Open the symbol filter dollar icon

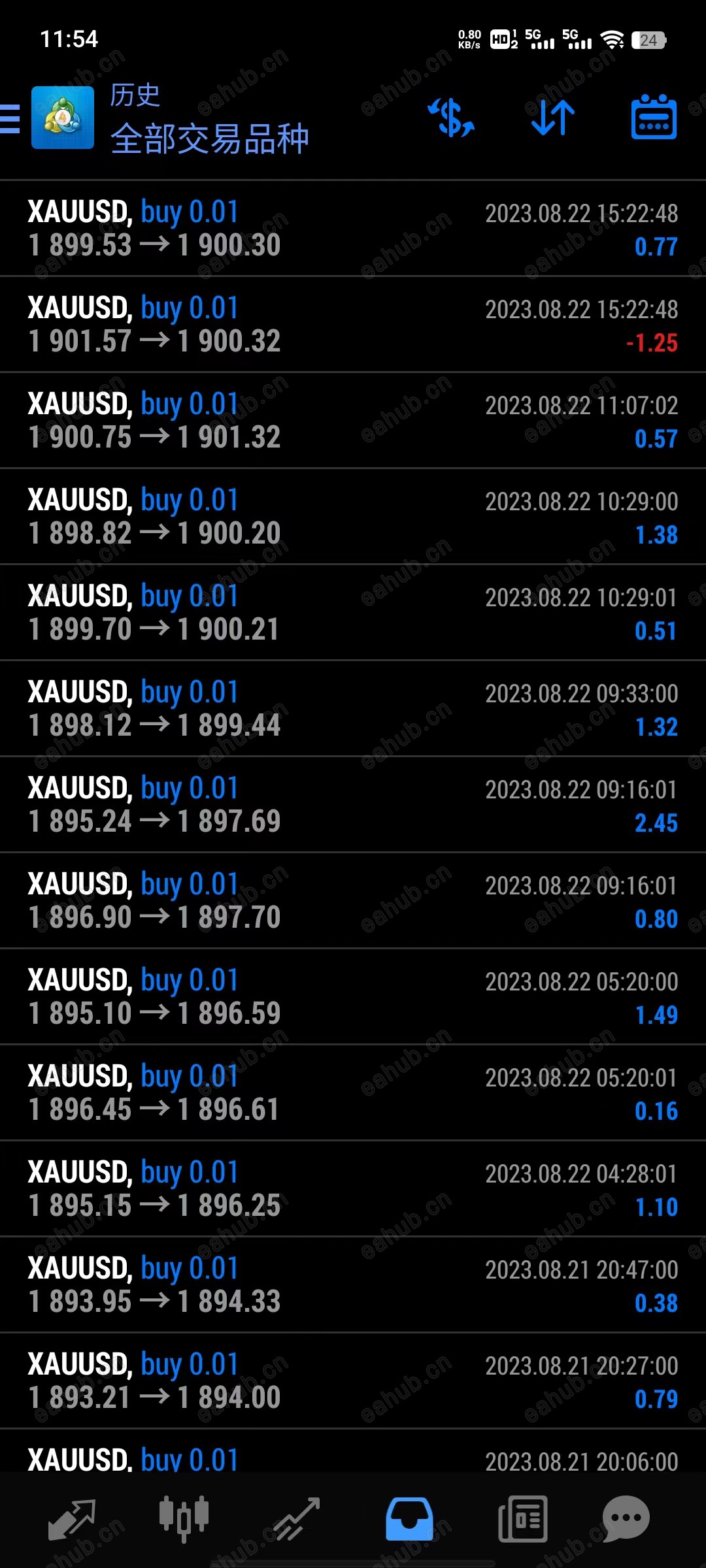[x=450, y=118]
